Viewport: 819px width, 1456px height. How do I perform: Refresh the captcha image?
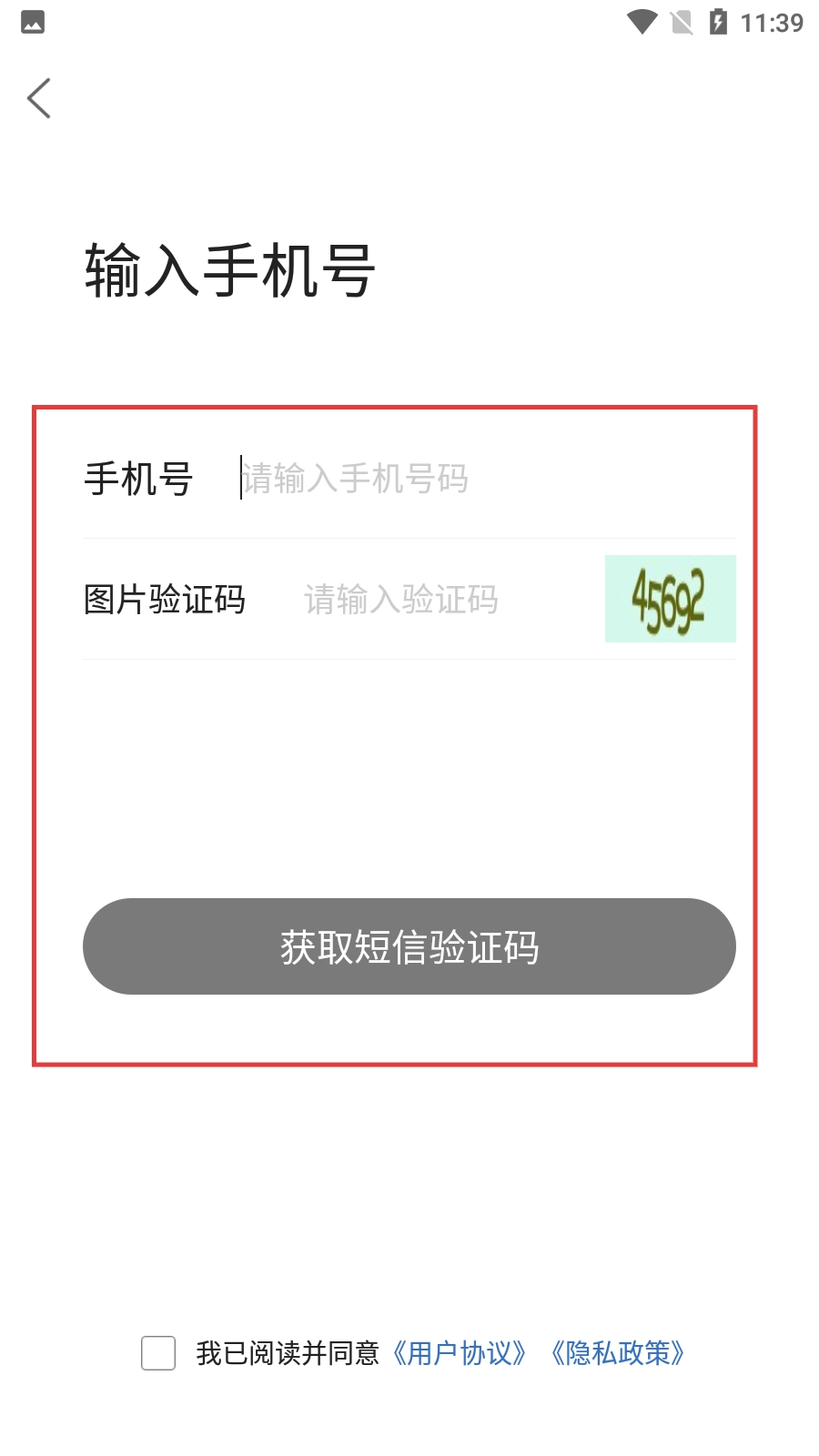click(670, 599)
